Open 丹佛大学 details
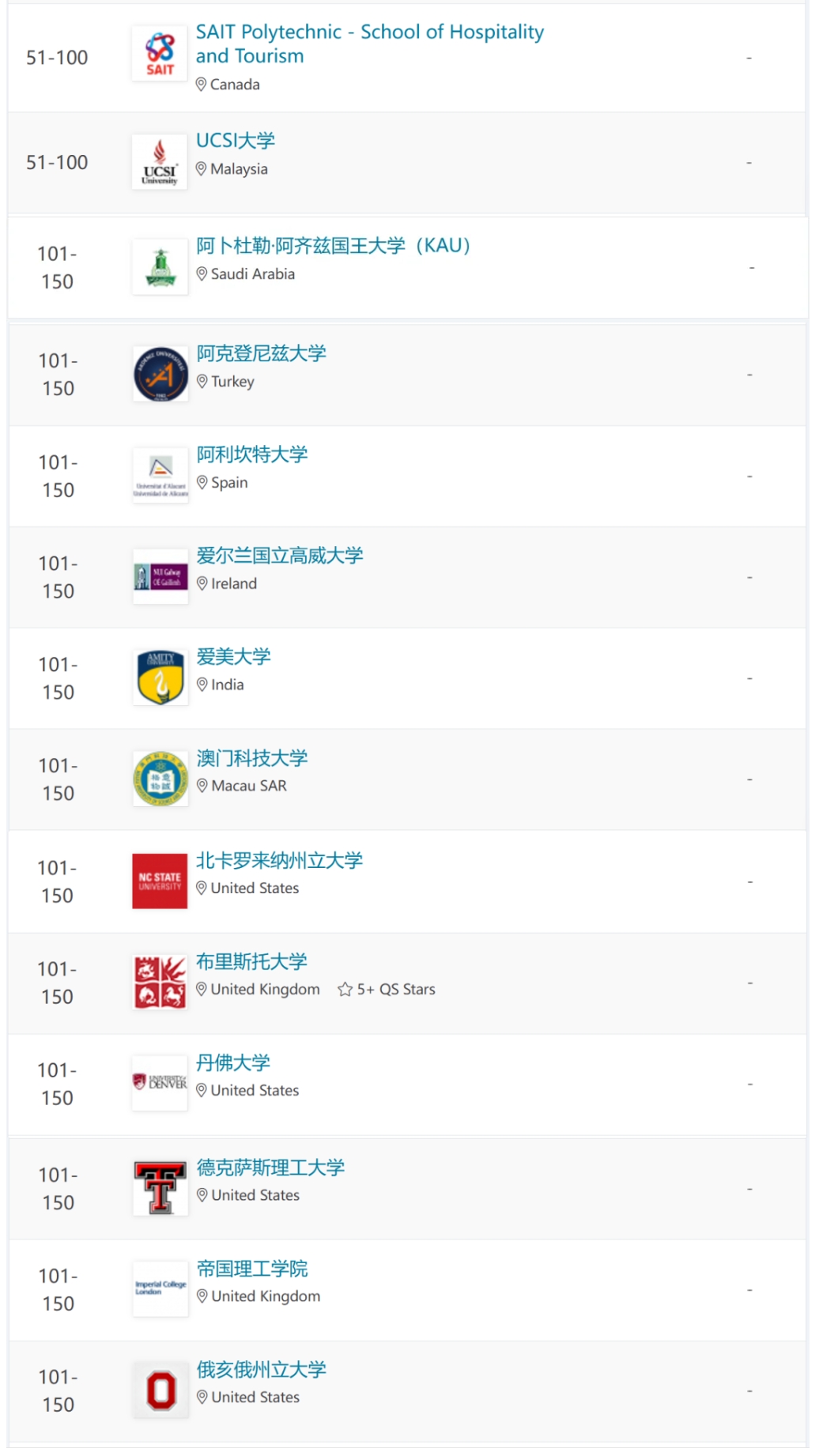The image size is (819, 1456). click(232, 1062)
